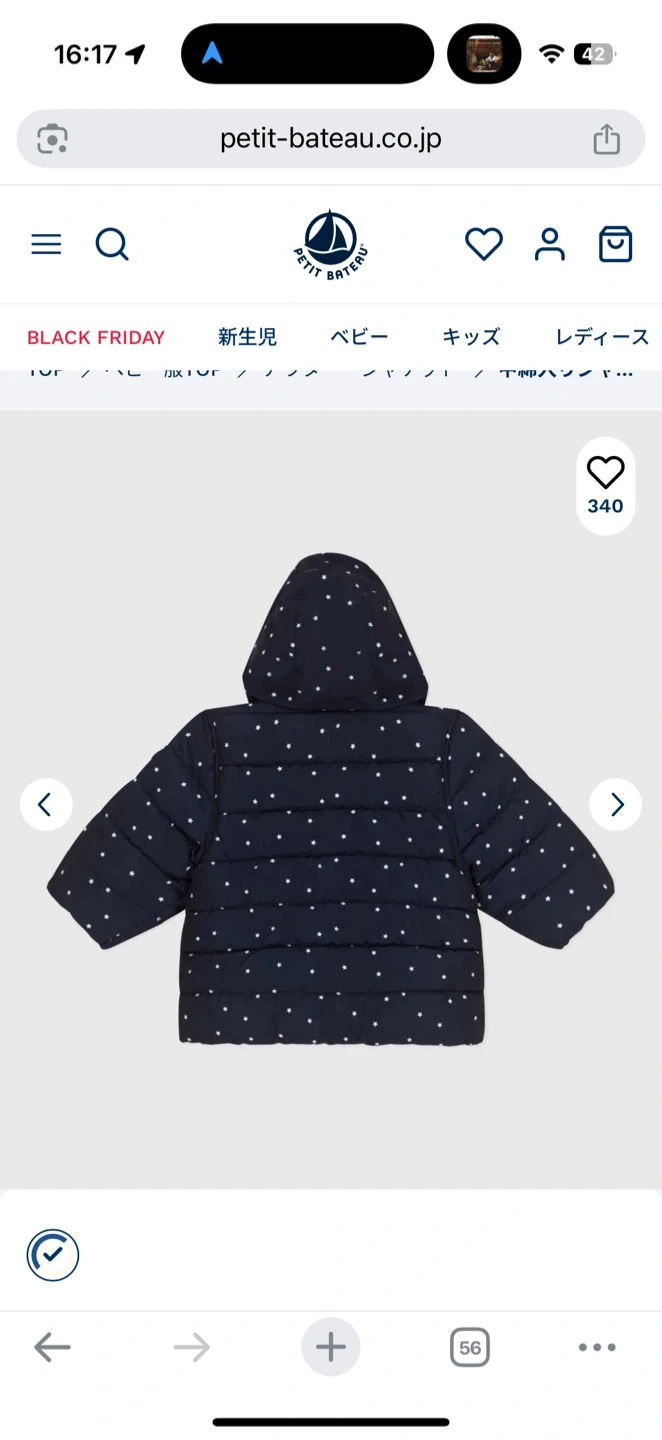Screen dimensions: 662x1440
Task: Select the ベビー category
Action: coord(359,338)
